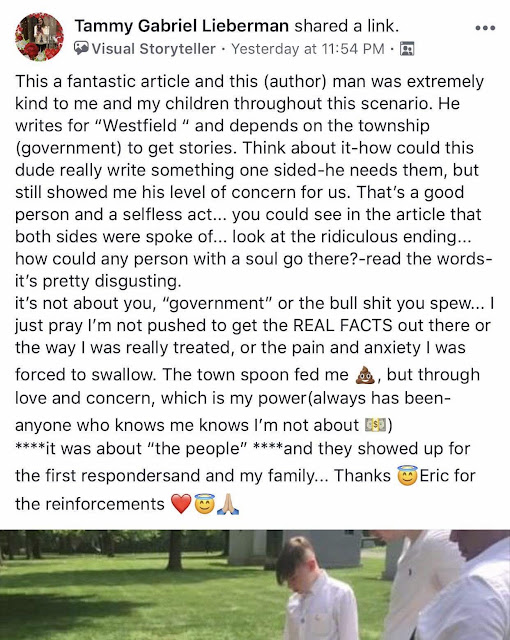Tap the group audience icon next to the timestamp

pyautogui.click(x=407, y=49)
